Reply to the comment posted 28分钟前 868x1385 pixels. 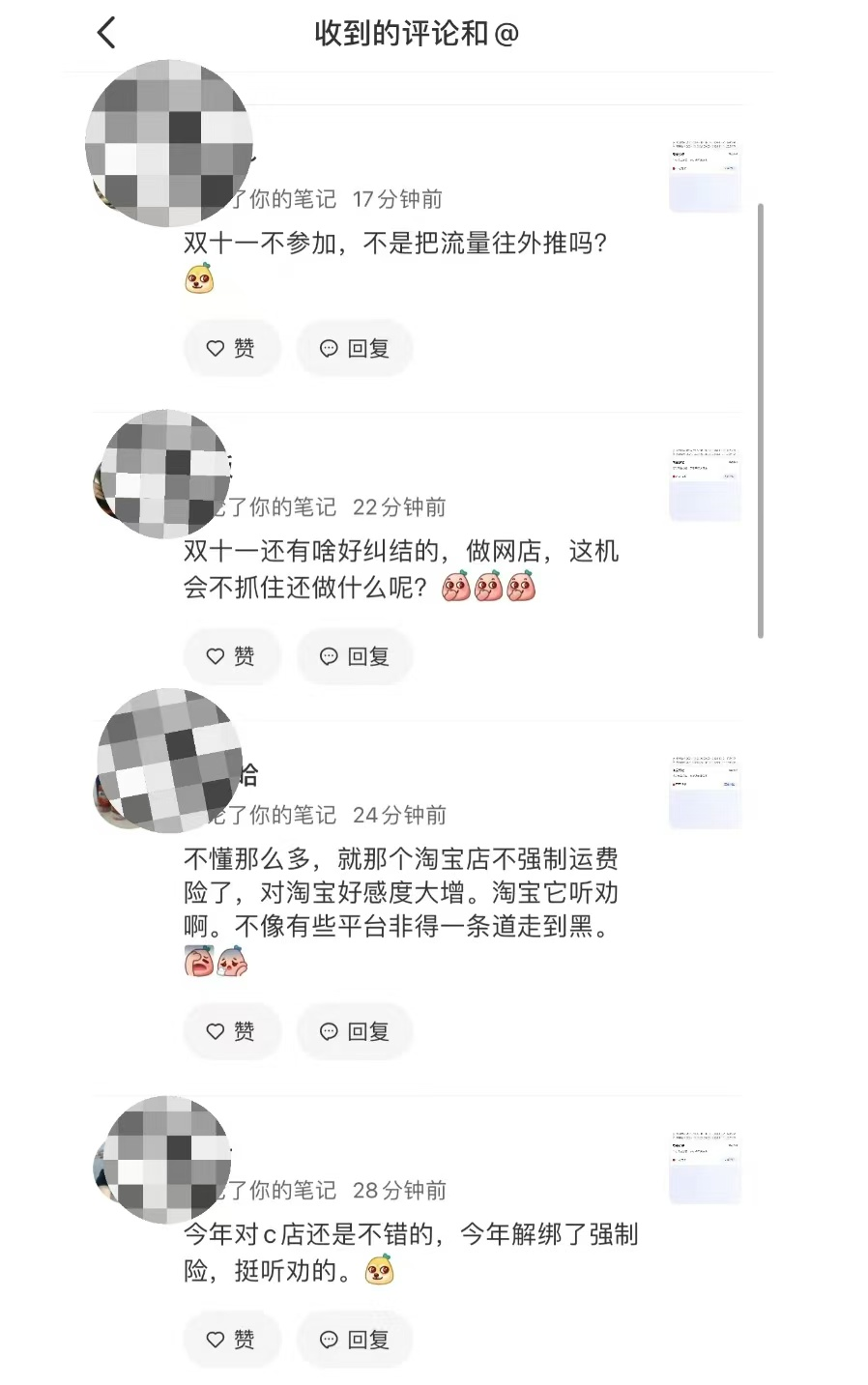(355, 1340)
